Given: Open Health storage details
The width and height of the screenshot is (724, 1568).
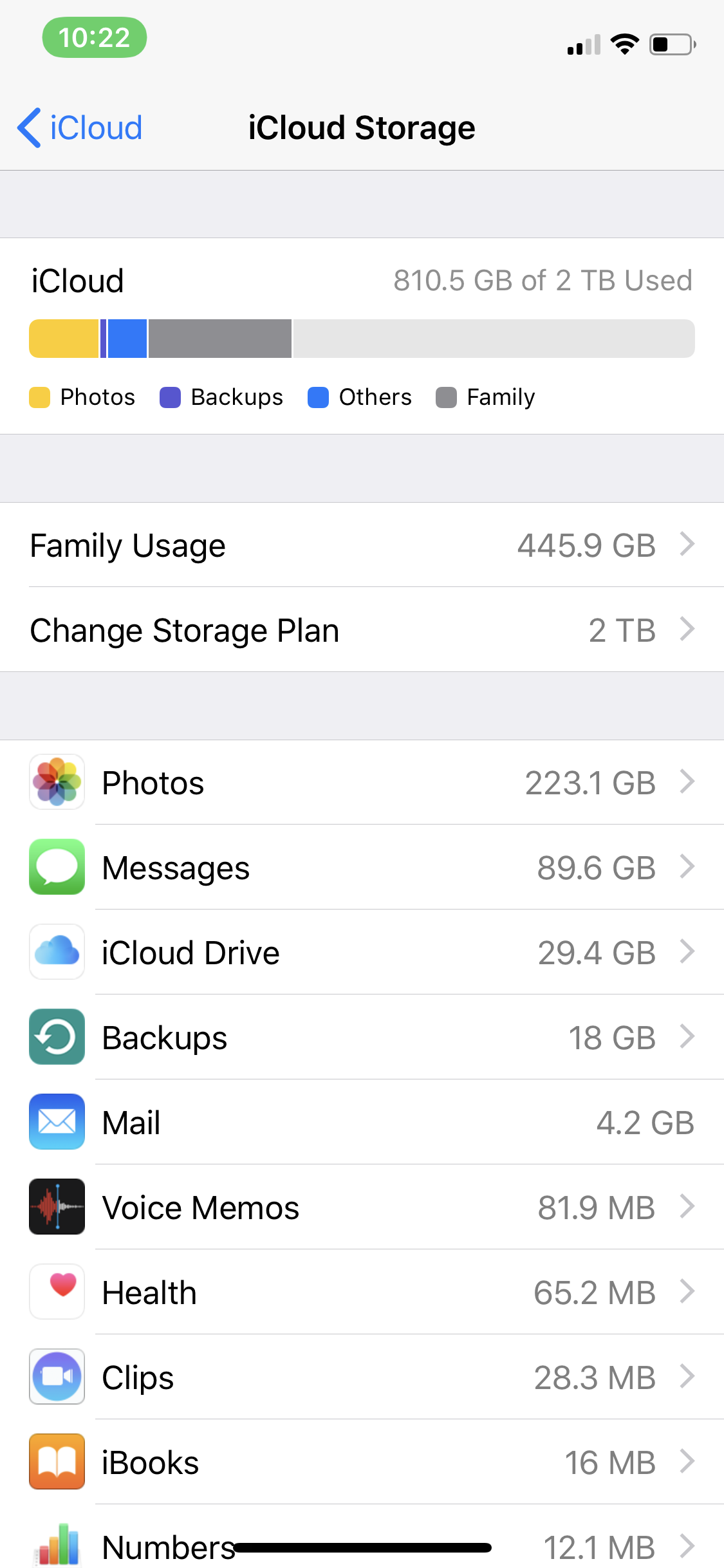Looking at the screenshot, I should (x=362, y=1293).
